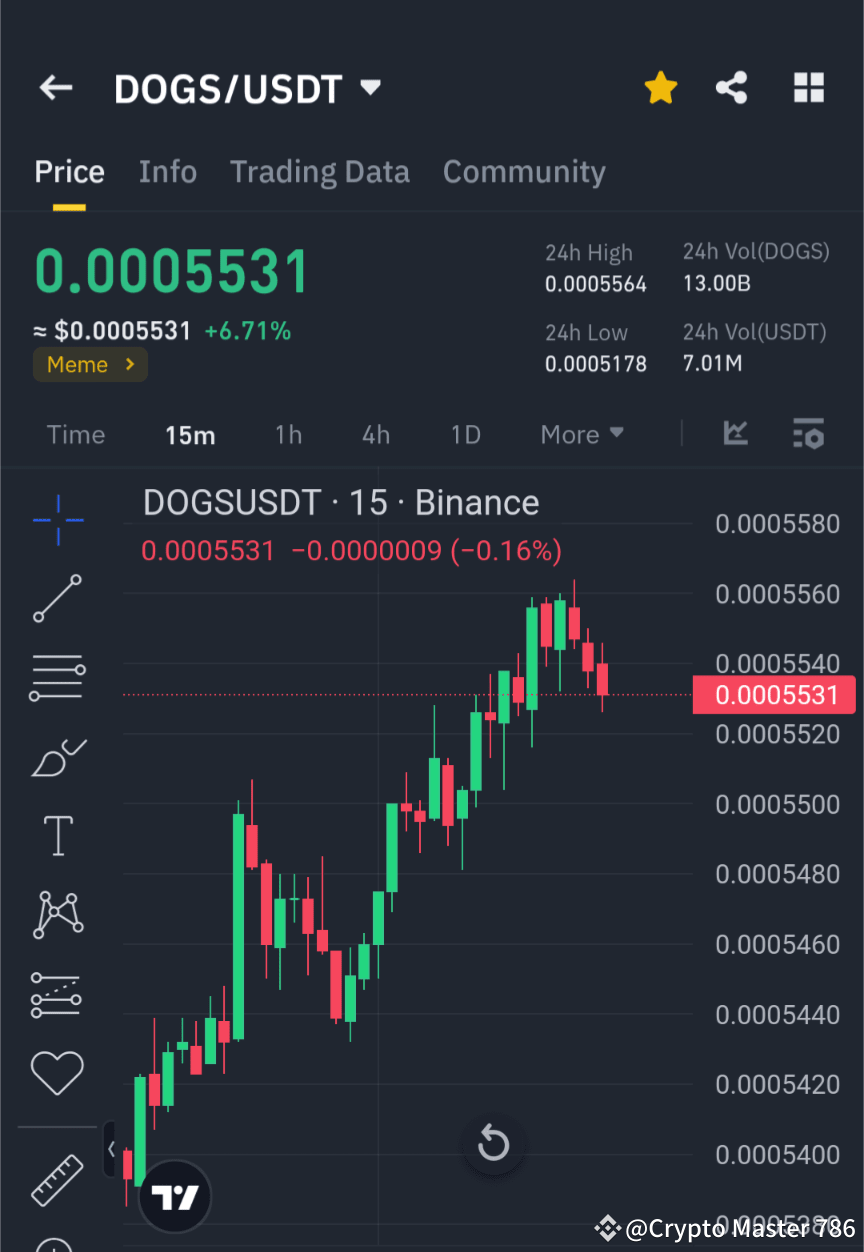Select the brush drawing tool

57,758
